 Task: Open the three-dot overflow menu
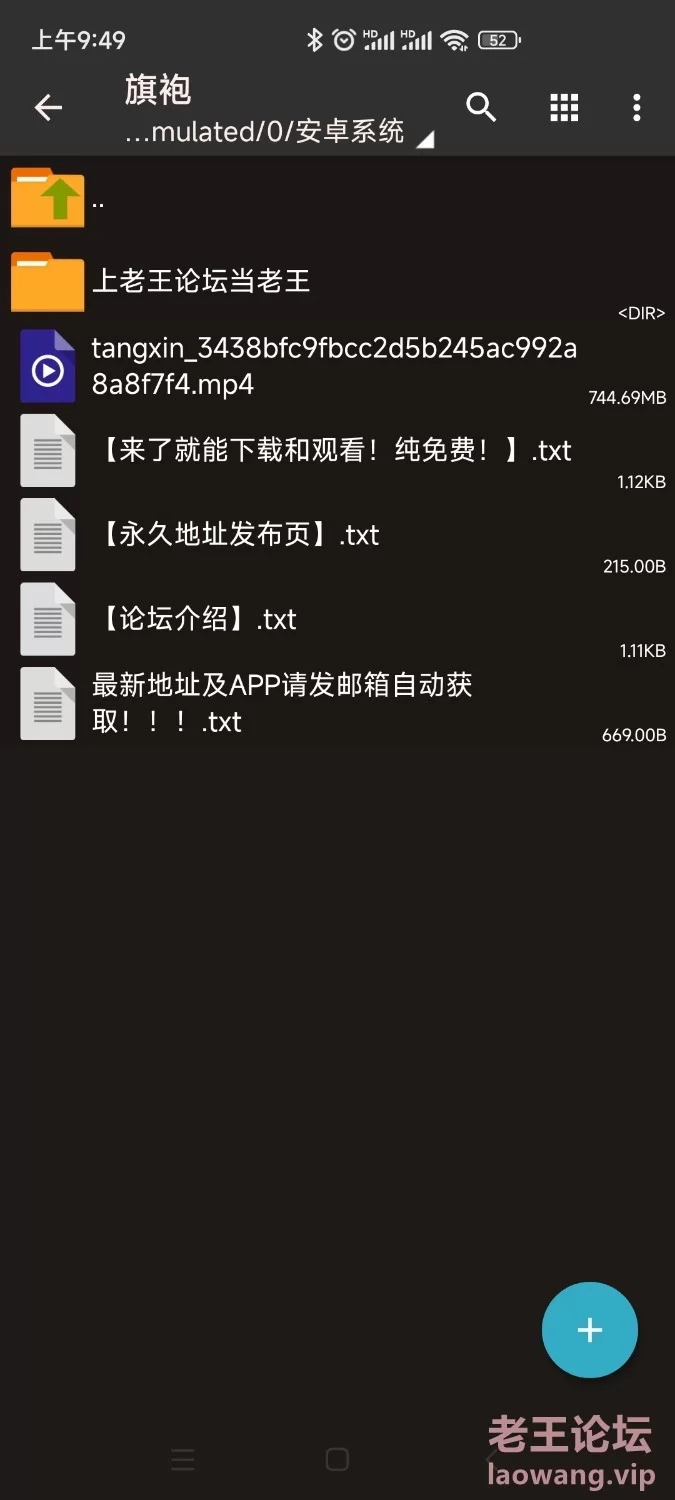[637, 108]
